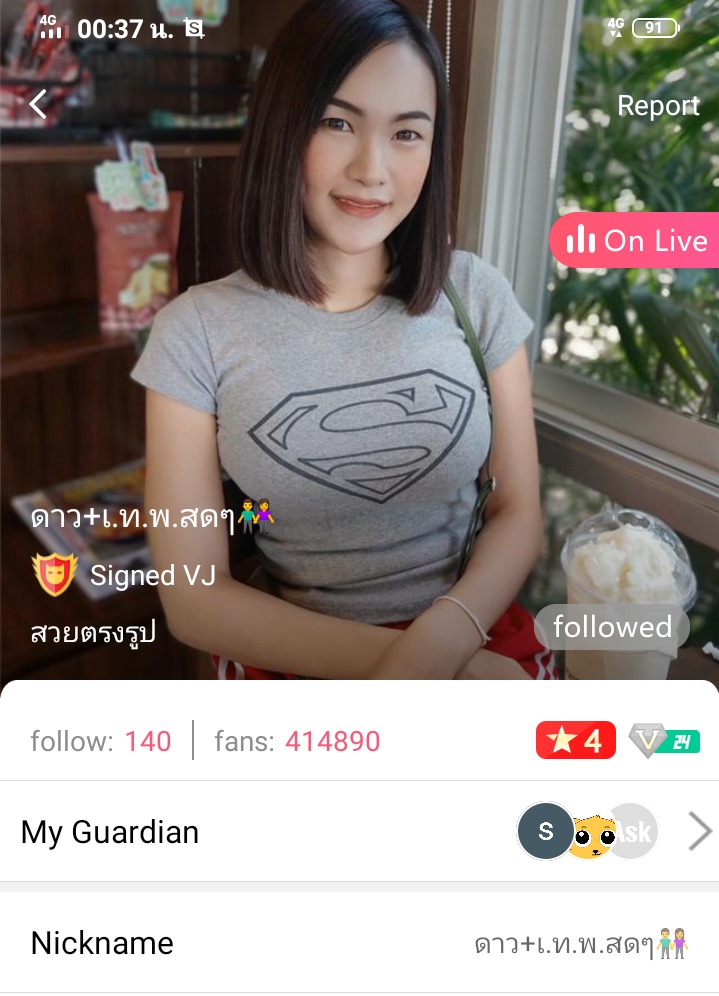The height and width of the screenshot is (996, 719).
Task: Report this profile
Action: [x=658, y=106]
